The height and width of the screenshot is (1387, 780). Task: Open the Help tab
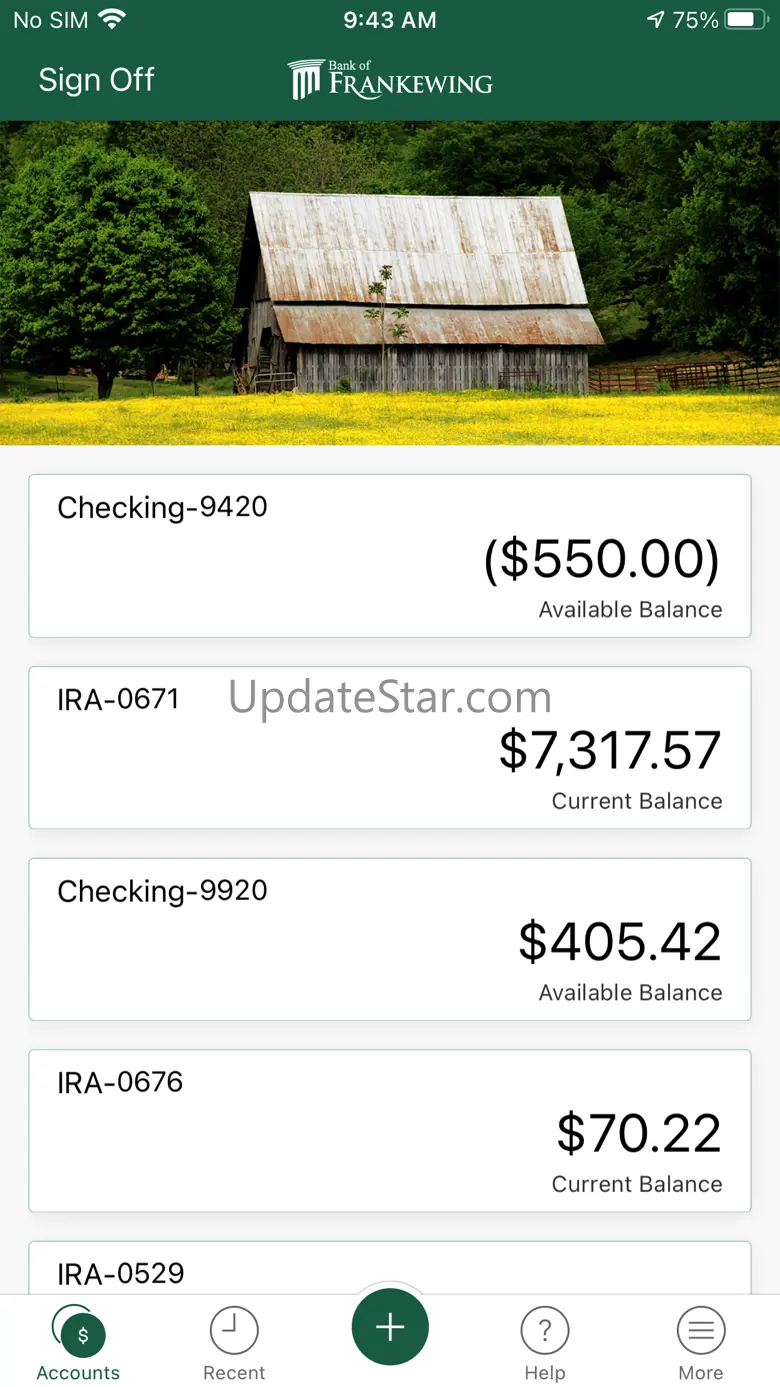545,1342
